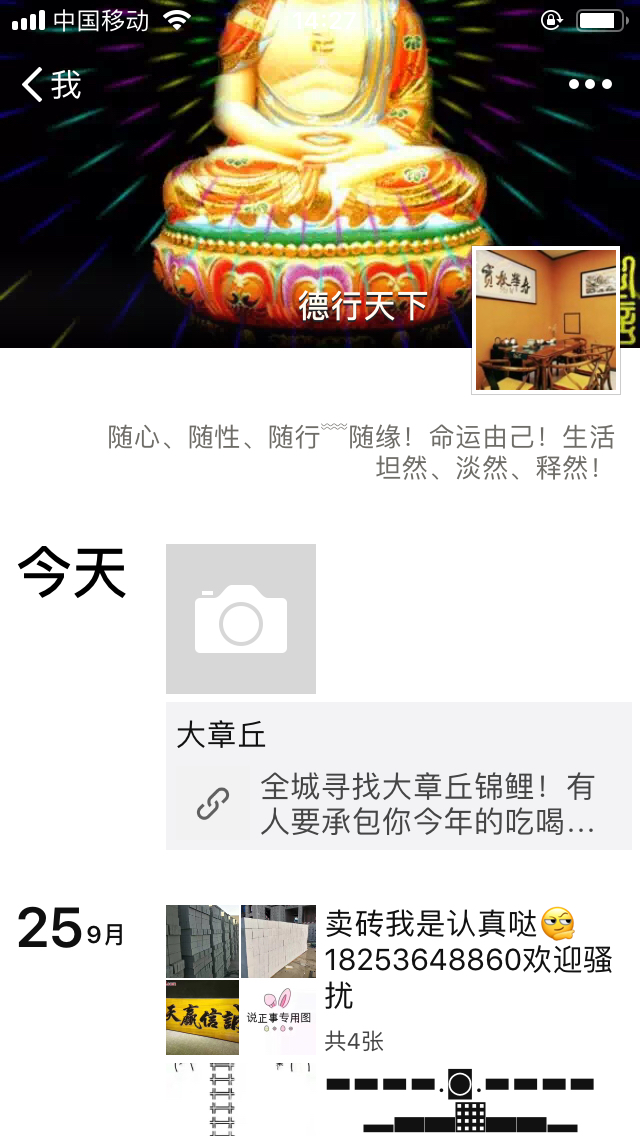
Task: Tap camera tile to post a moment
Action: (x=241, y=619)
